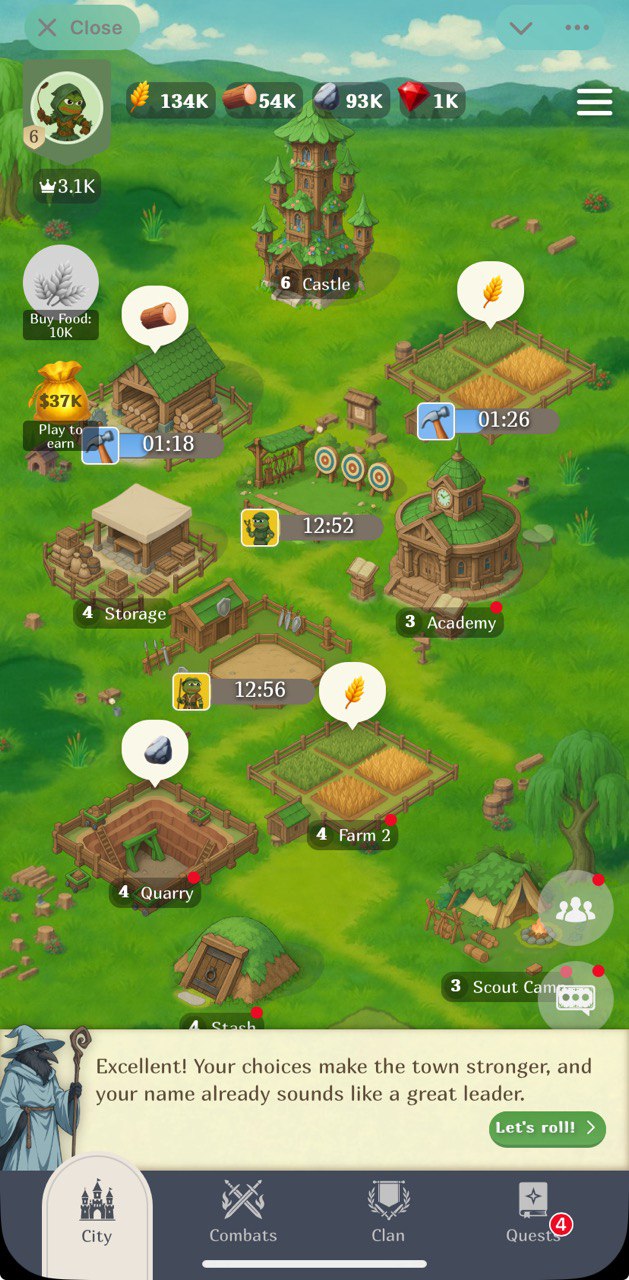
Task: Open the friends group button
Action: [x=575, y=908]
